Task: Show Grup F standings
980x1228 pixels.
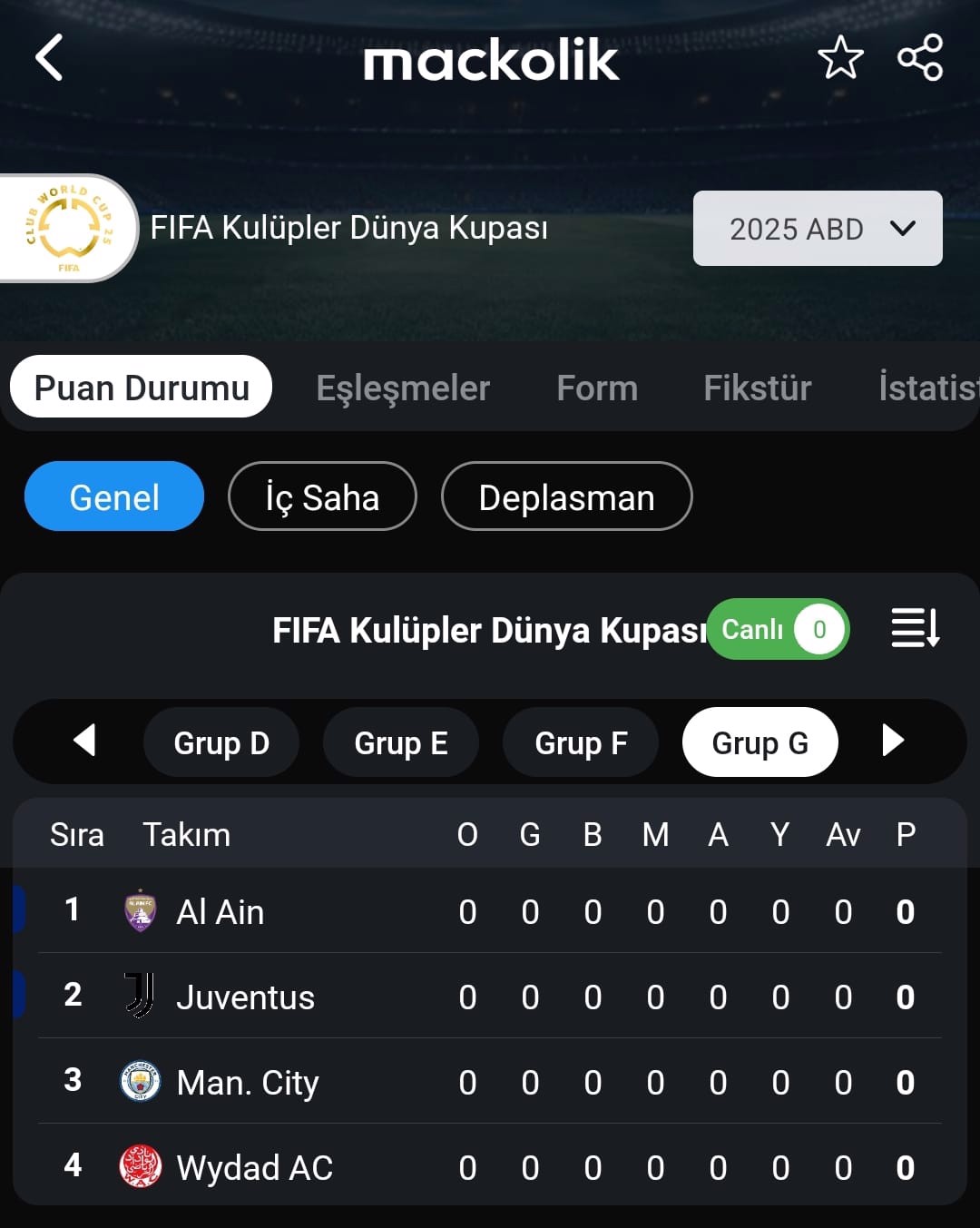Action: click(581, 742)
